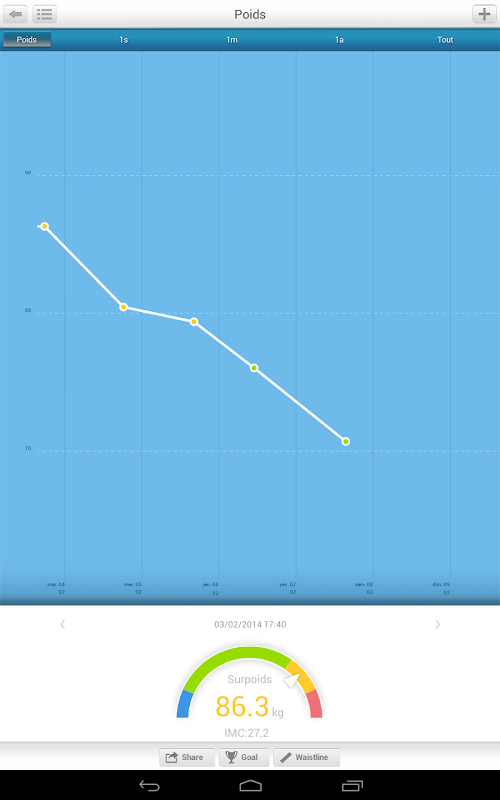Share this weight measurement
500x800 pixels.
pos(187,757)
